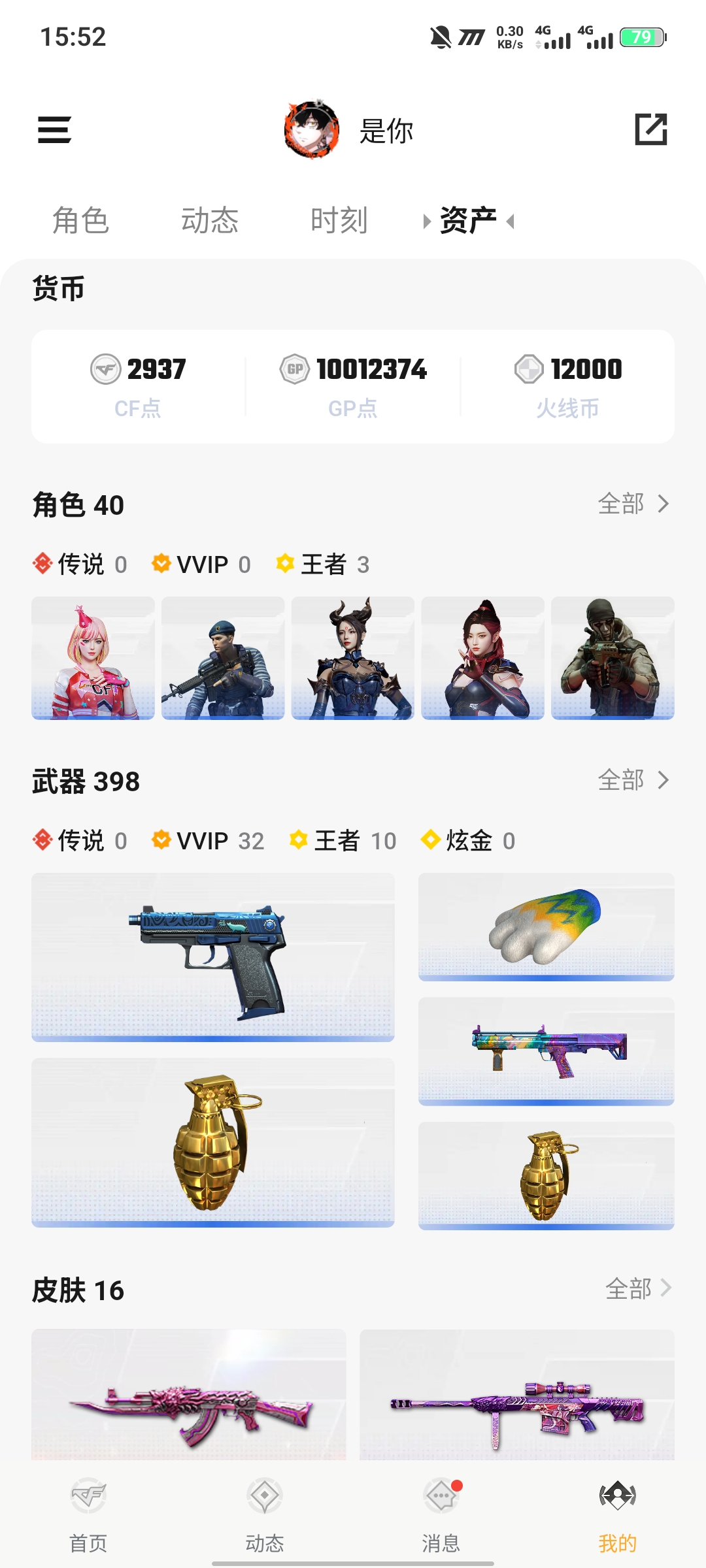Switch to the 时刻 tab
Image resolution: width=706 pixels, height=1568 pixels.
click(339, 220)
